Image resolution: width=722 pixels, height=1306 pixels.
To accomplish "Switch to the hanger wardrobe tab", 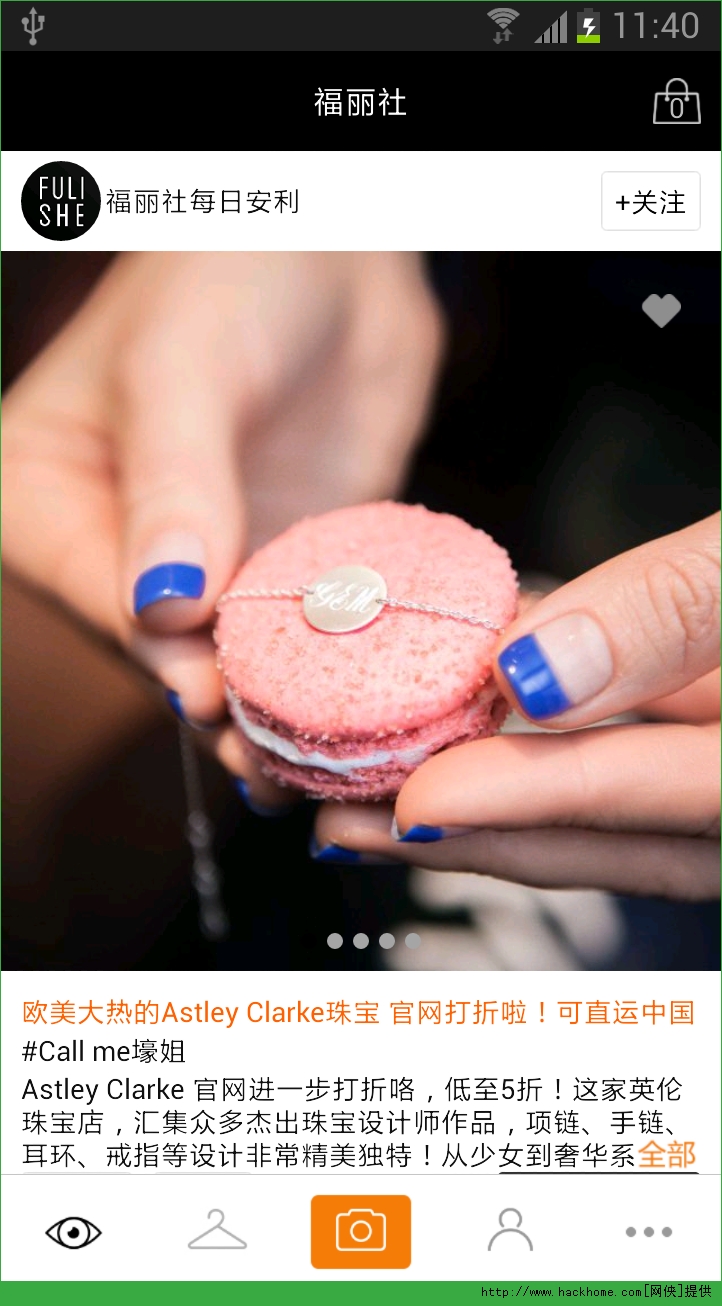I will 217,1232.
